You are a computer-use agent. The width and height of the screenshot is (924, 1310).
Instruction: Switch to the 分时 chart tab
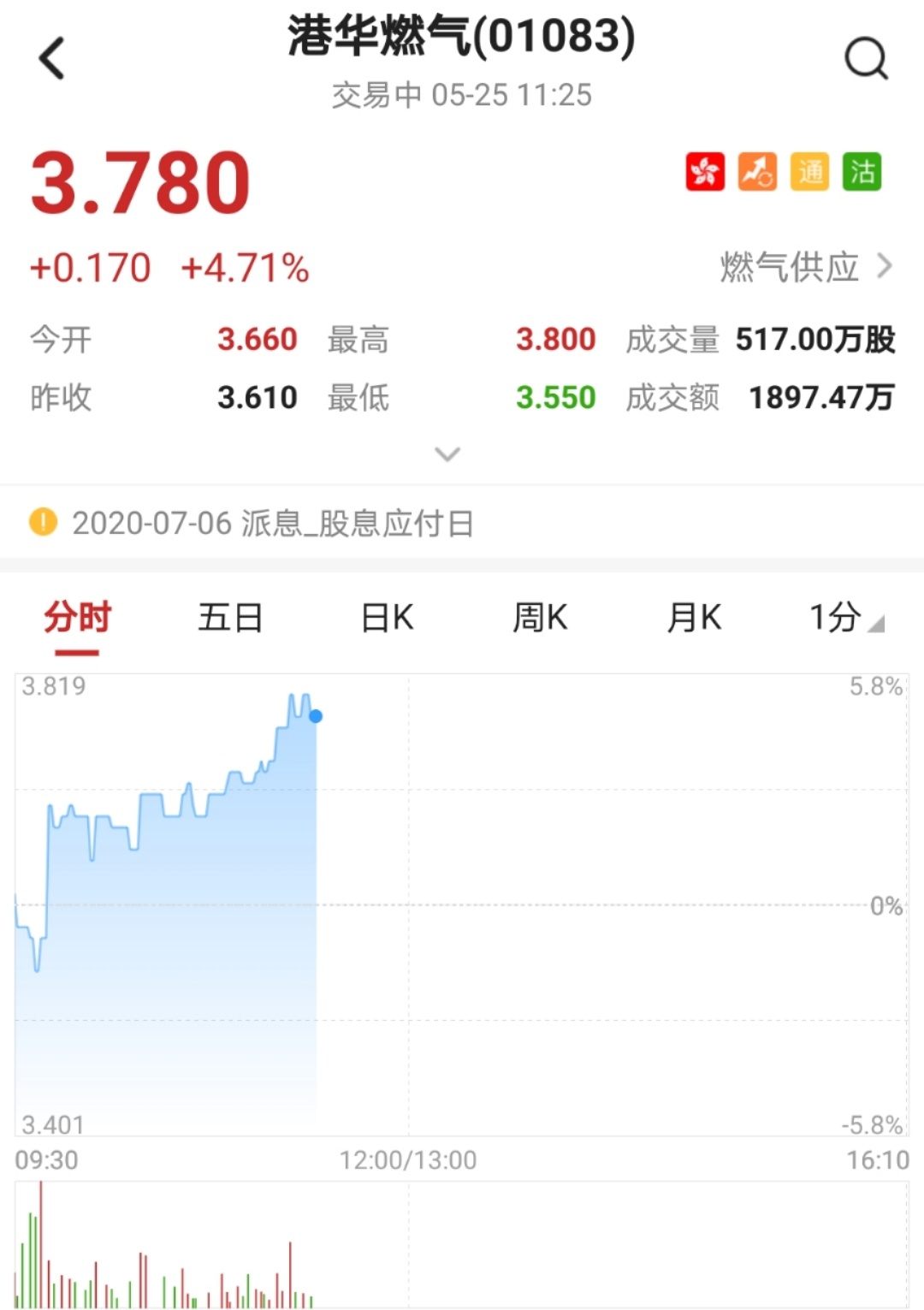(77, 618)
